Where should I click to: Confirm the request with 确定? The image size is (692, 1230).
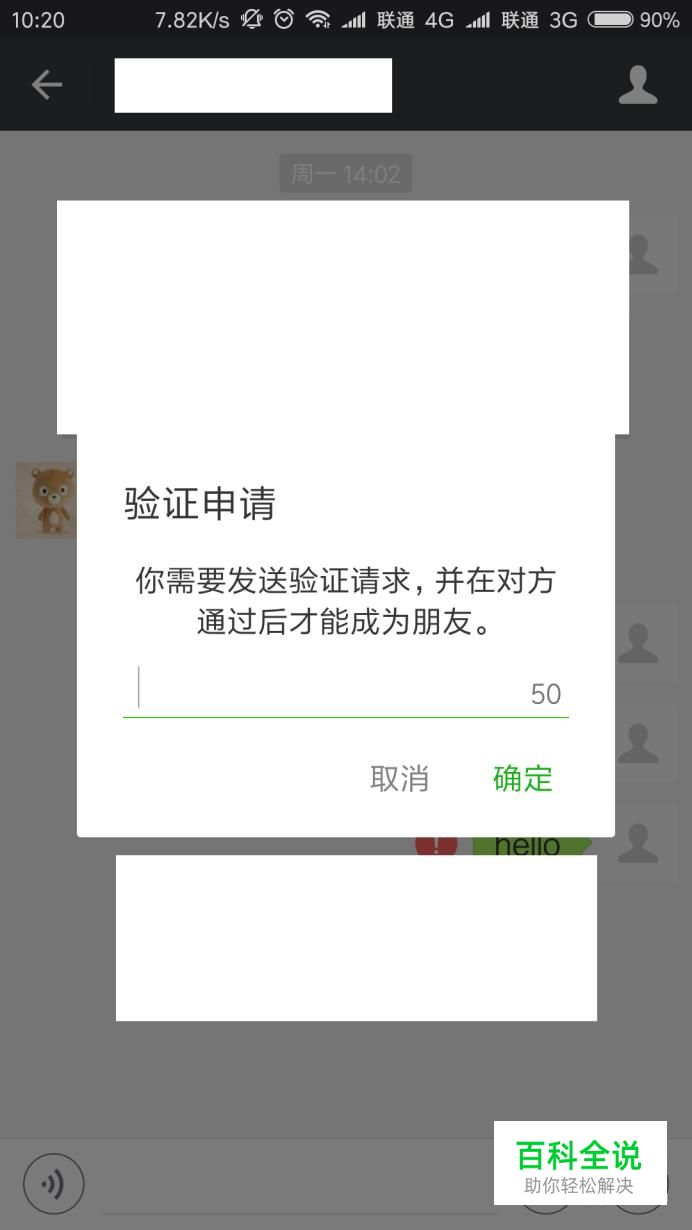[x=523, y=778]
